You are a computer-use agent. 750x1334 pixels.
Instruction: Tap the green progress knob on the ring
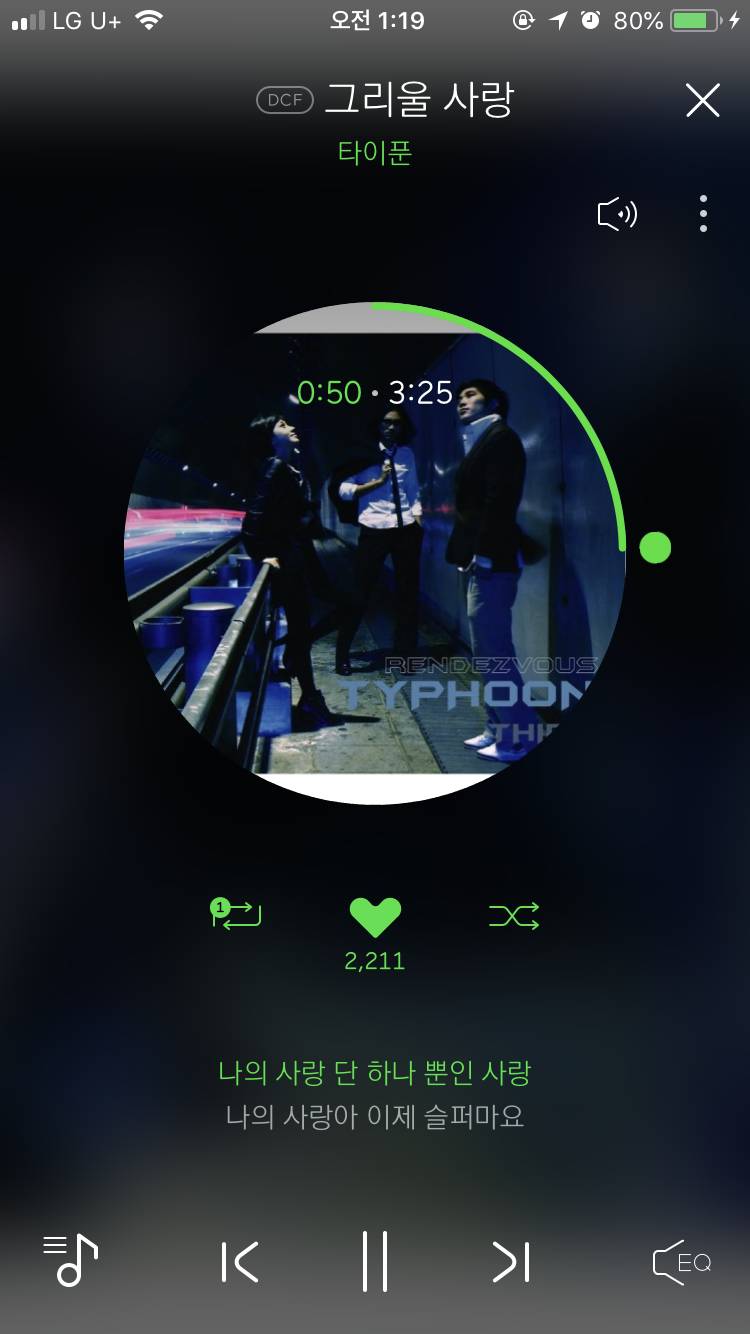click(655, 547)
